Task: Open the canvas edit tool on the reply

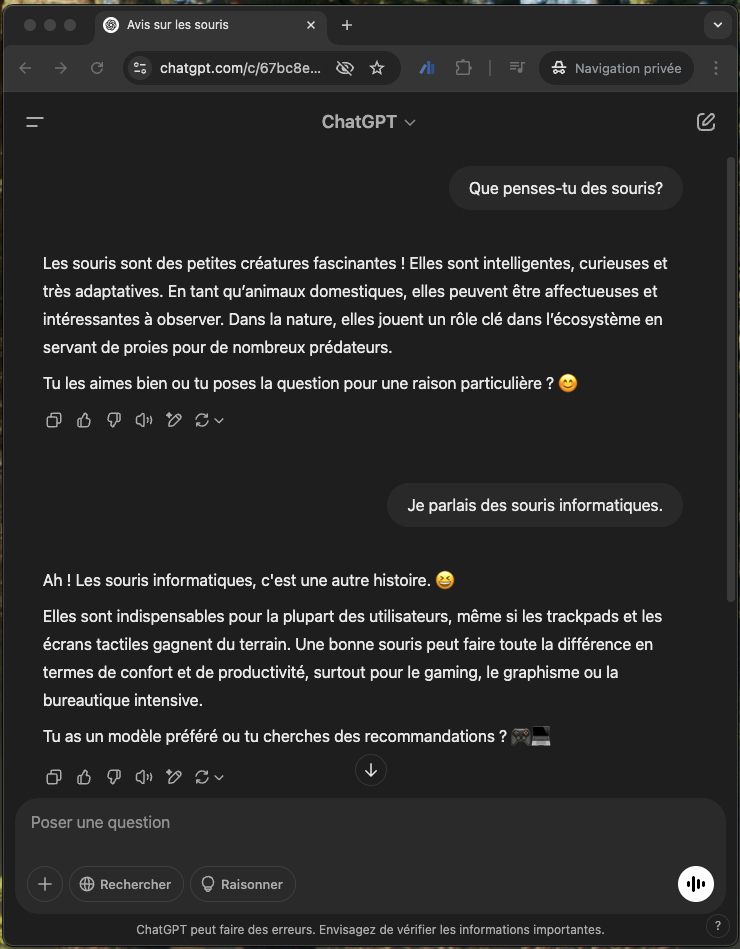Action: [174, 777]
